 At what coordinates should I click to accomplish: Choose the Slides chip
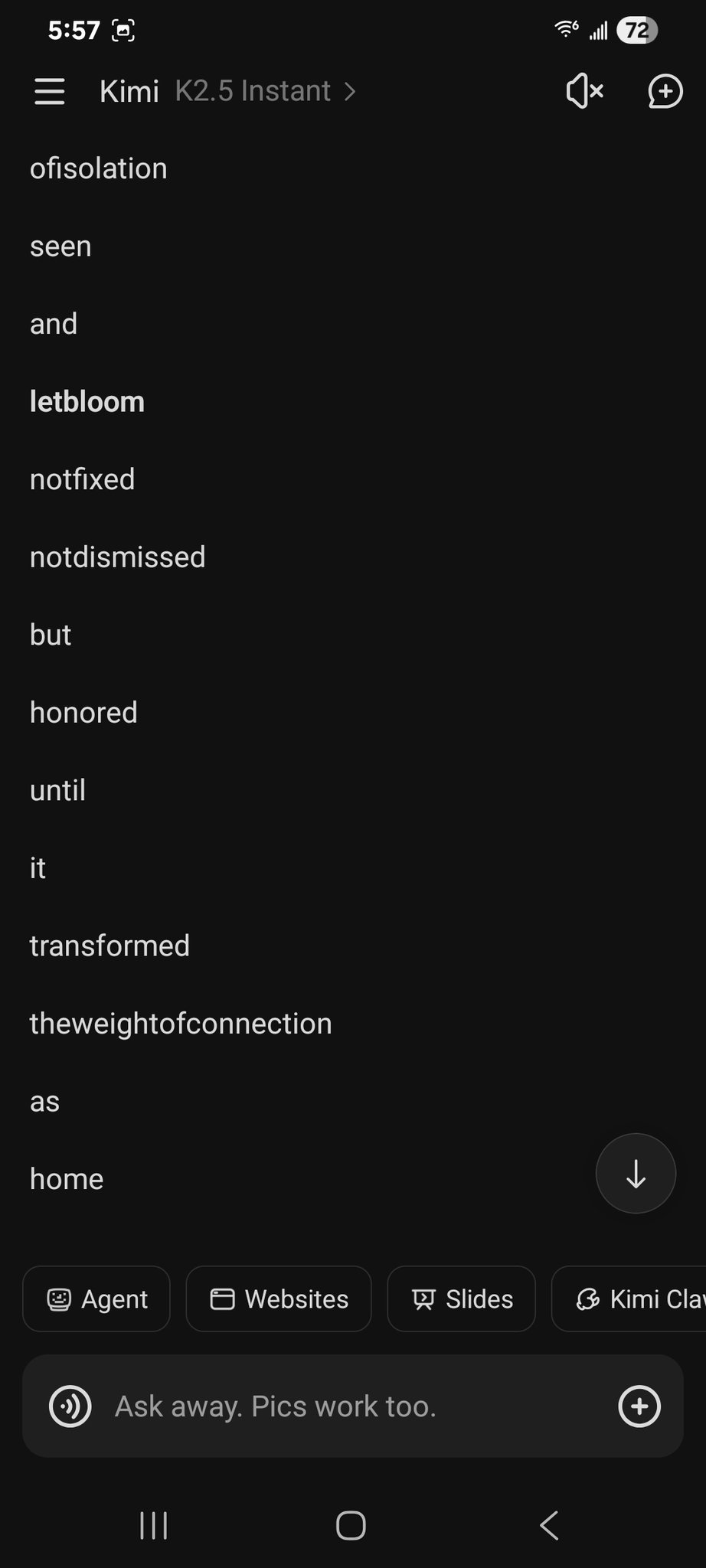(461, 1299)
